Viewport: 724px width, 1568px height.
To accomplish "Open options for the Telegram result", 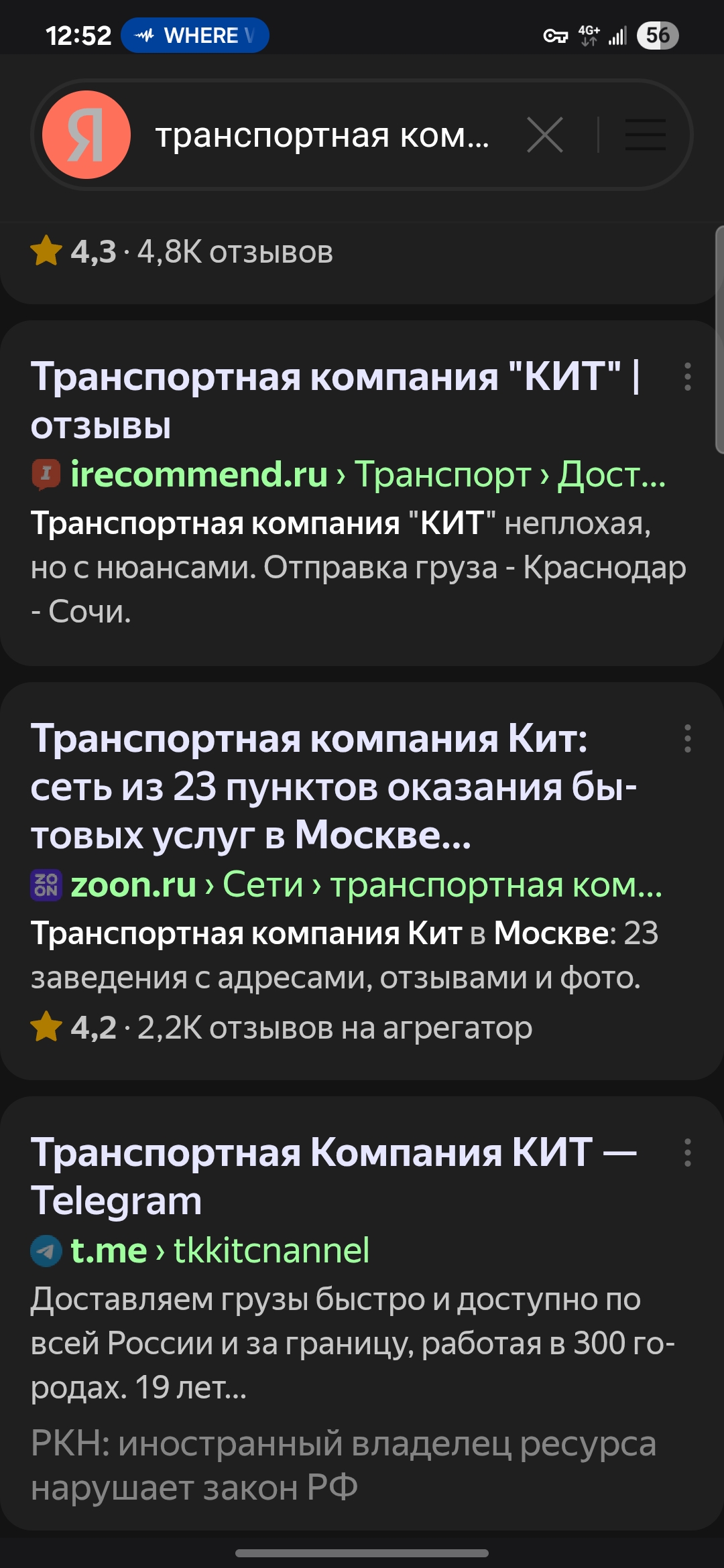I will tap(687, 1153).
